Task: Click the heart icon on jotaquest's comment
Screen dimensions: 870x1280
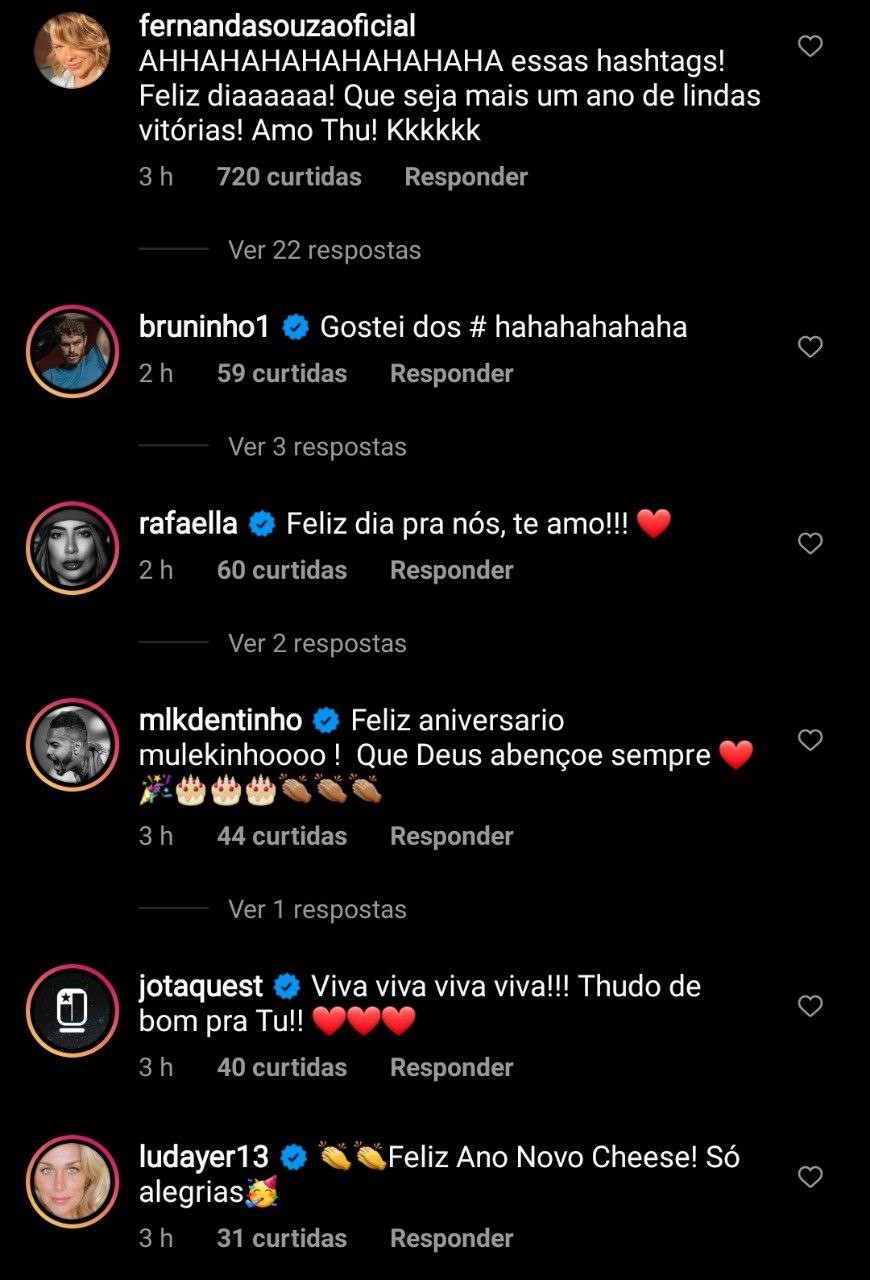Action: pyautogui.click(x=809, y=1006)
